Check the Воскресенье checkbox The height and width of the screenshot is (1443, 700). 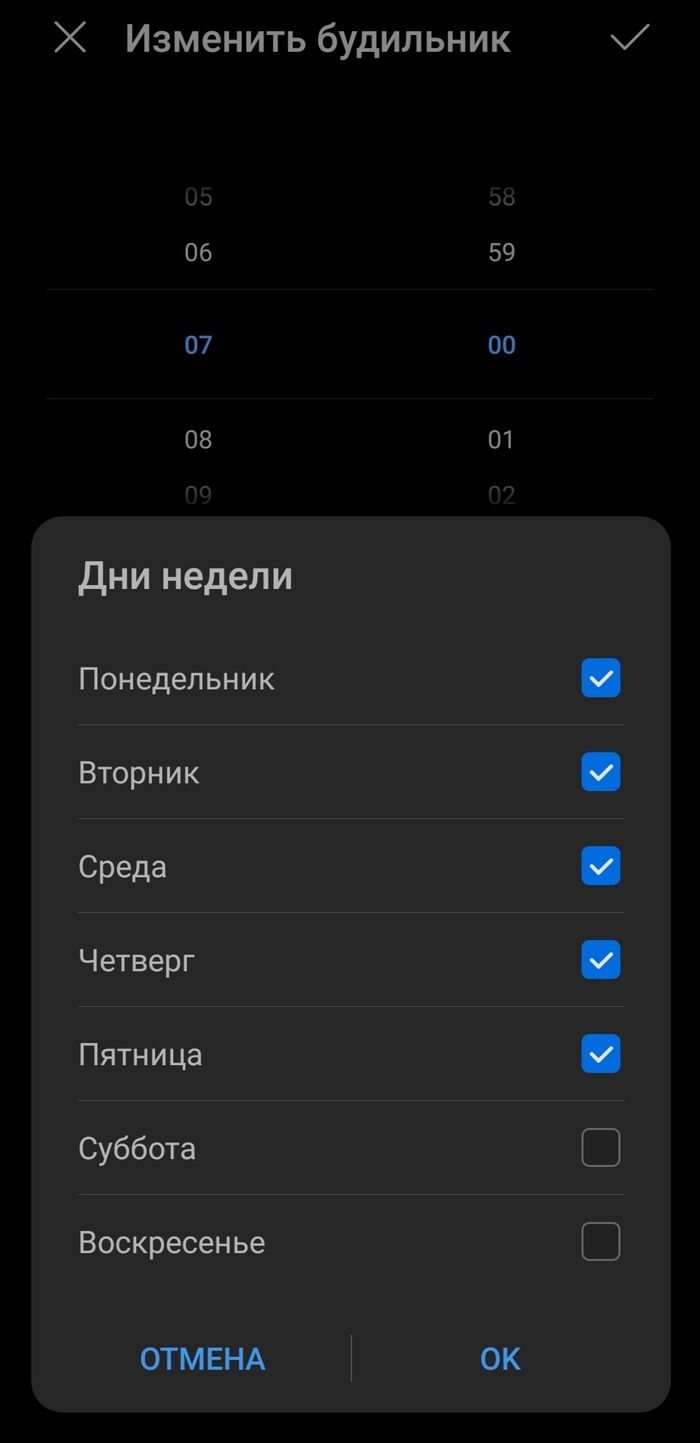[x=601, y=1242]
